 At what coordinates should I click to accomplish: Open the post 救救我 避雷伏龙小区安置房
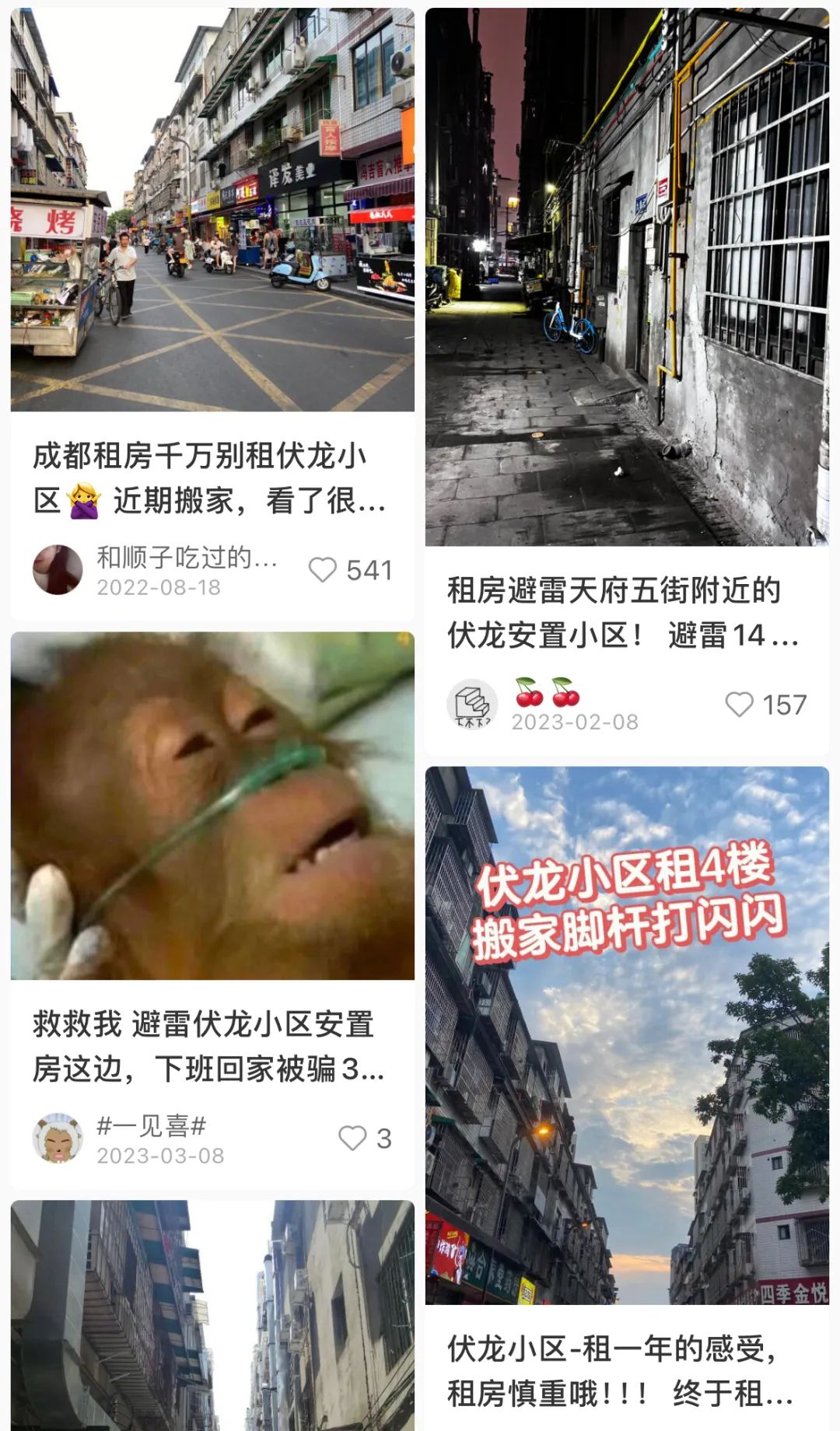208,1046
